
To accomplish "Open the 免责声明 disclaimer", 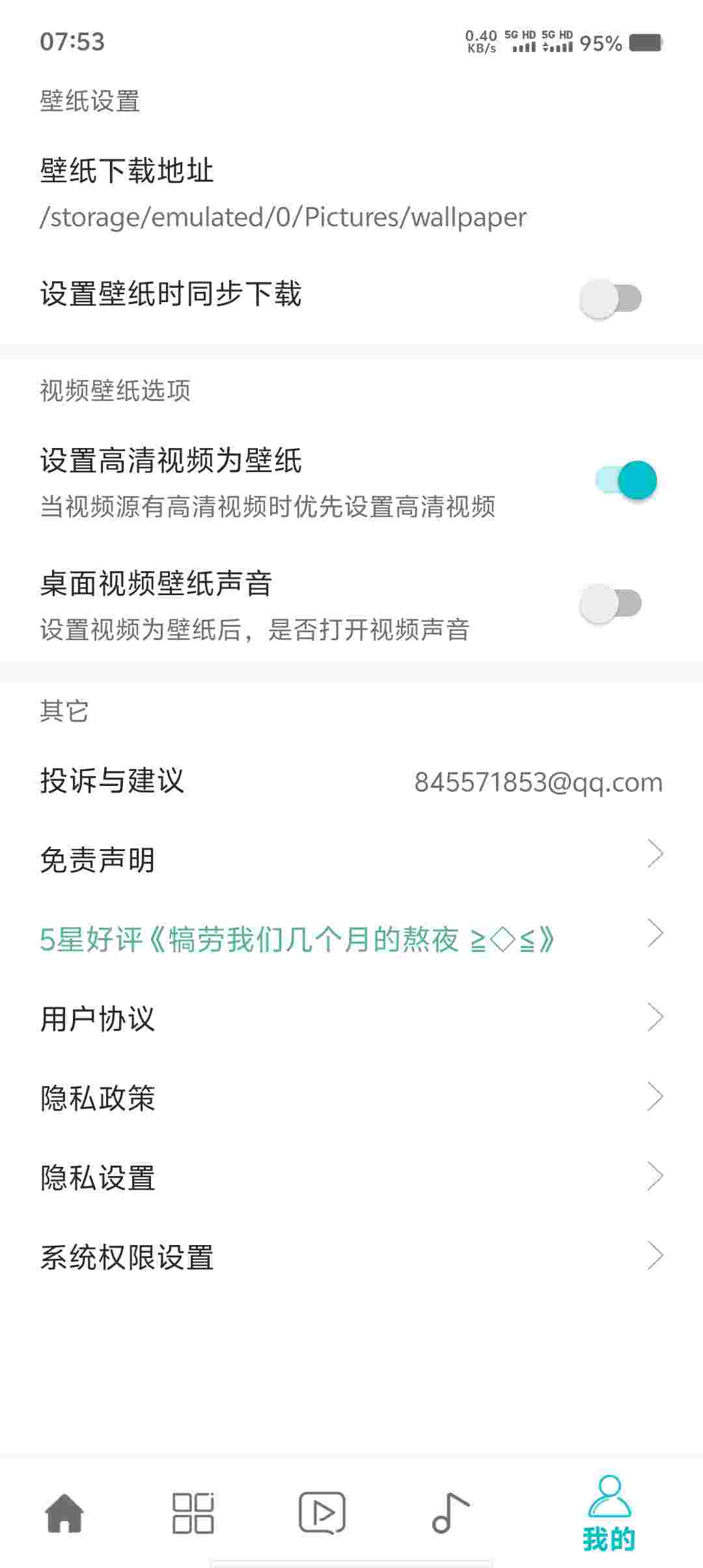I will [351, 860].
